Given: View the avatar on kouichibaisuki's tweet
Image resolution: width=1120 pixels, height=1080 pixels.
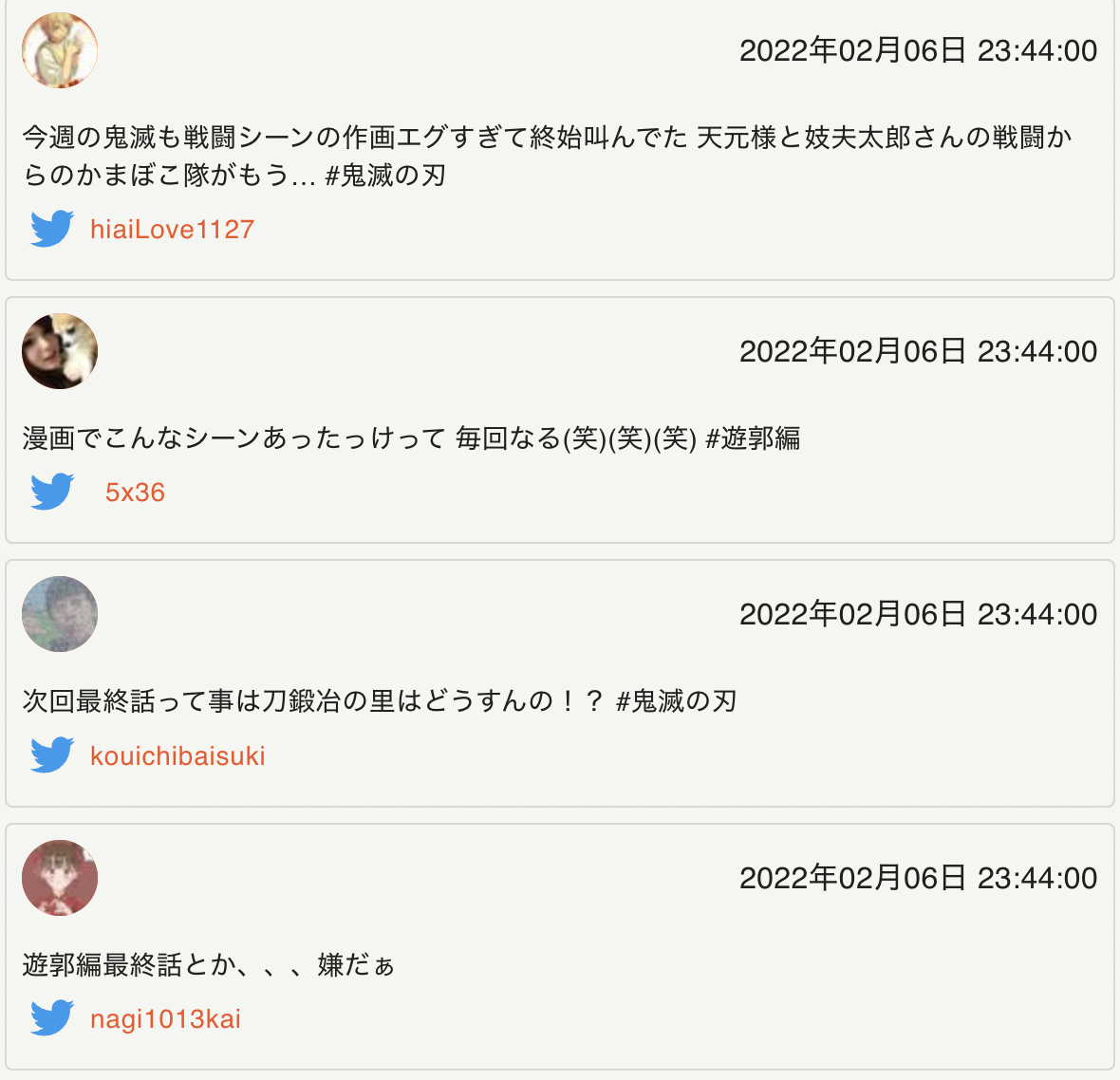Looking at the screenshot, I should point(60,614).
